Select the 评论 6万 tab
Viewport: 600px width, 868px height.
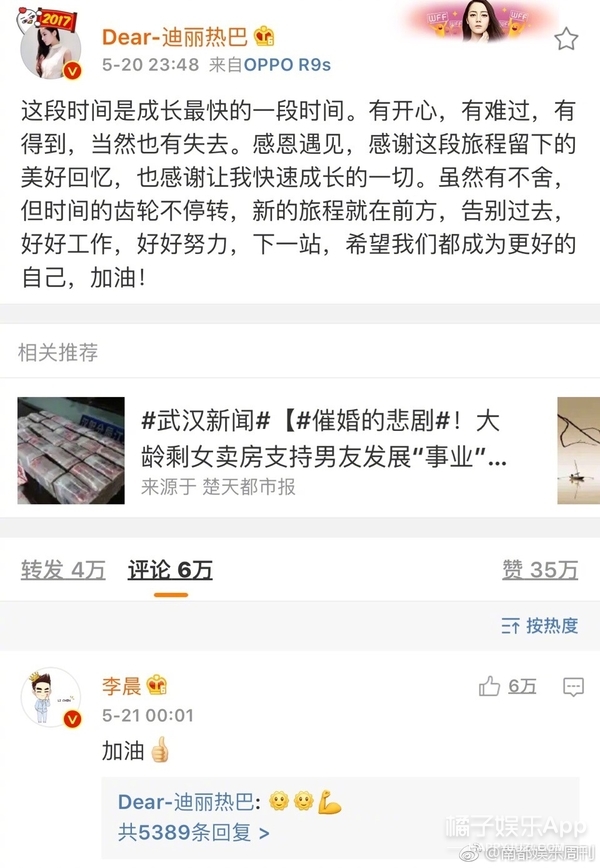pyautogui.click(x=170, y=570)
